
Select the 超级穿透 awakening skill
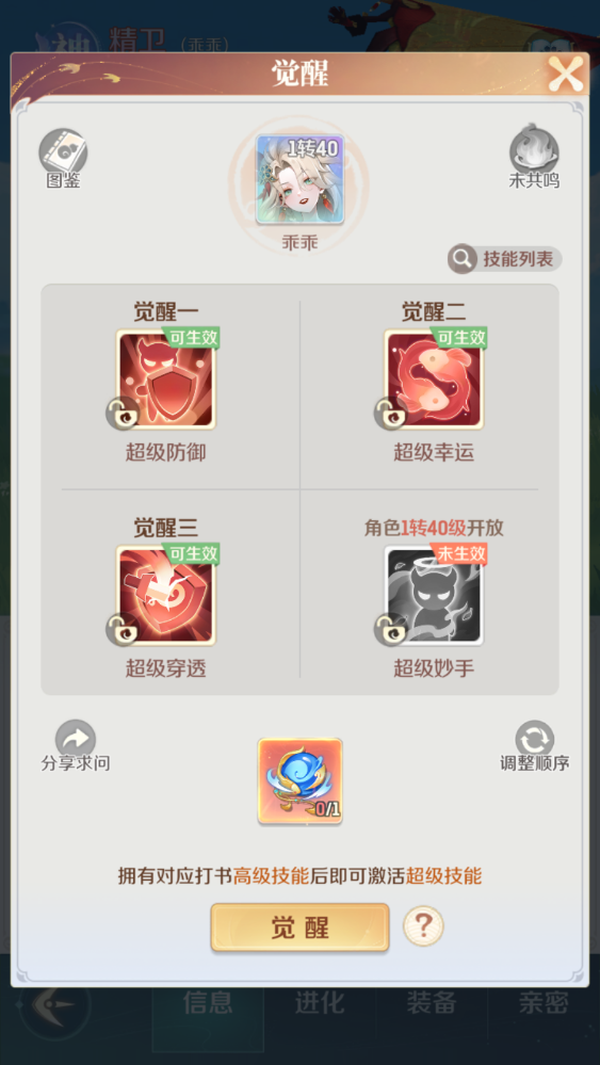click(166, 594)
